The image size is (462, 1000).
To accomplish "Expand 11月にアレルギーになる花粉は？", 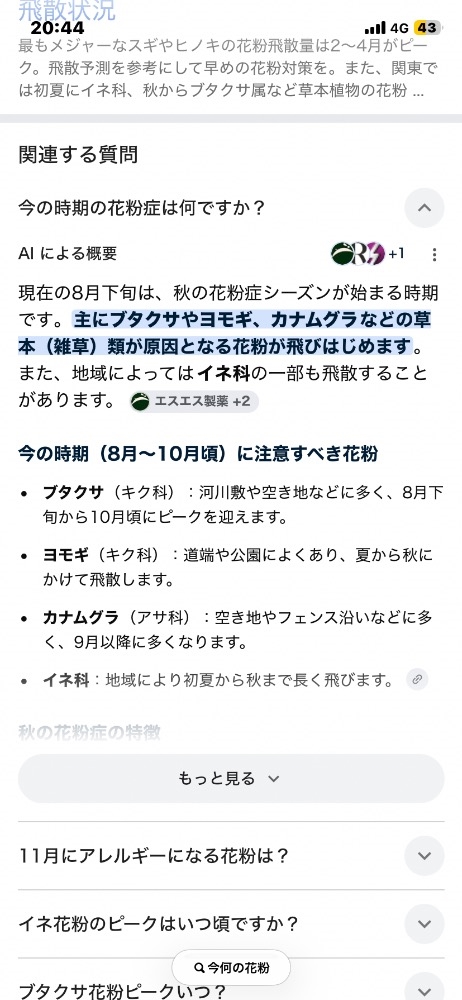I will click(231, 855).
